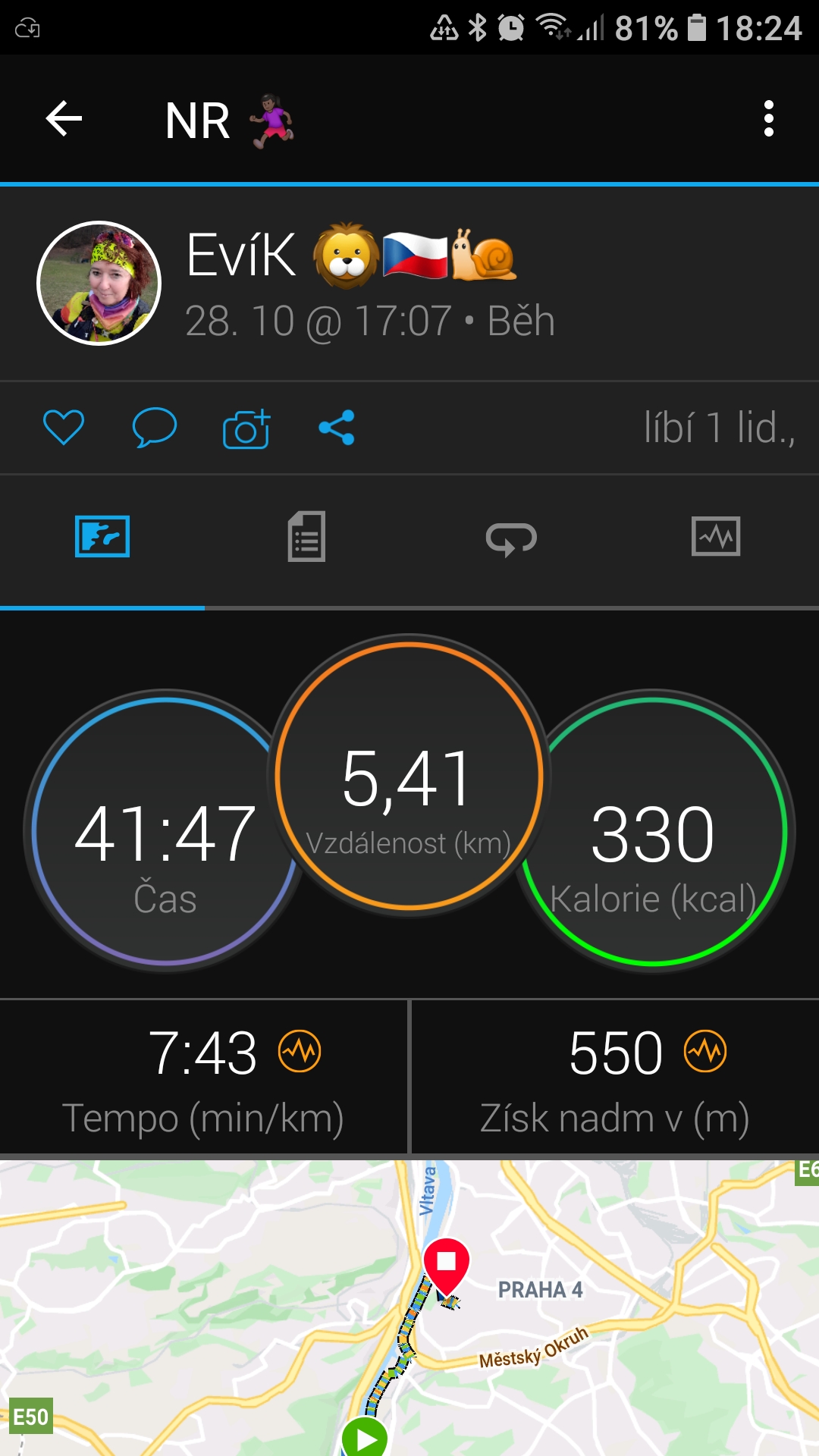This screenshot has height=1456, width=819.
Task: Tap the chart icon next to Tempo
Action: click(300, 1052)
